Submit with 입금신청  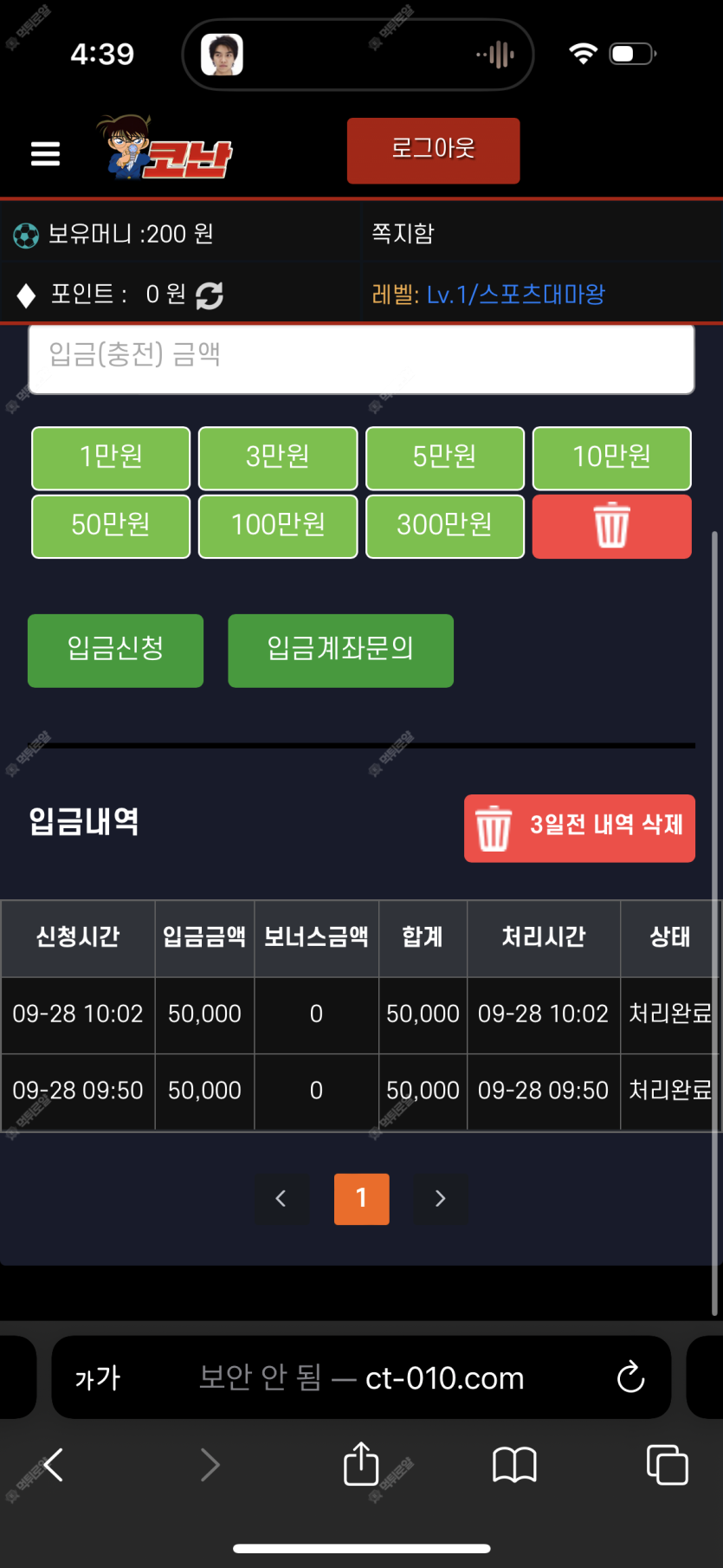point(115,651)
